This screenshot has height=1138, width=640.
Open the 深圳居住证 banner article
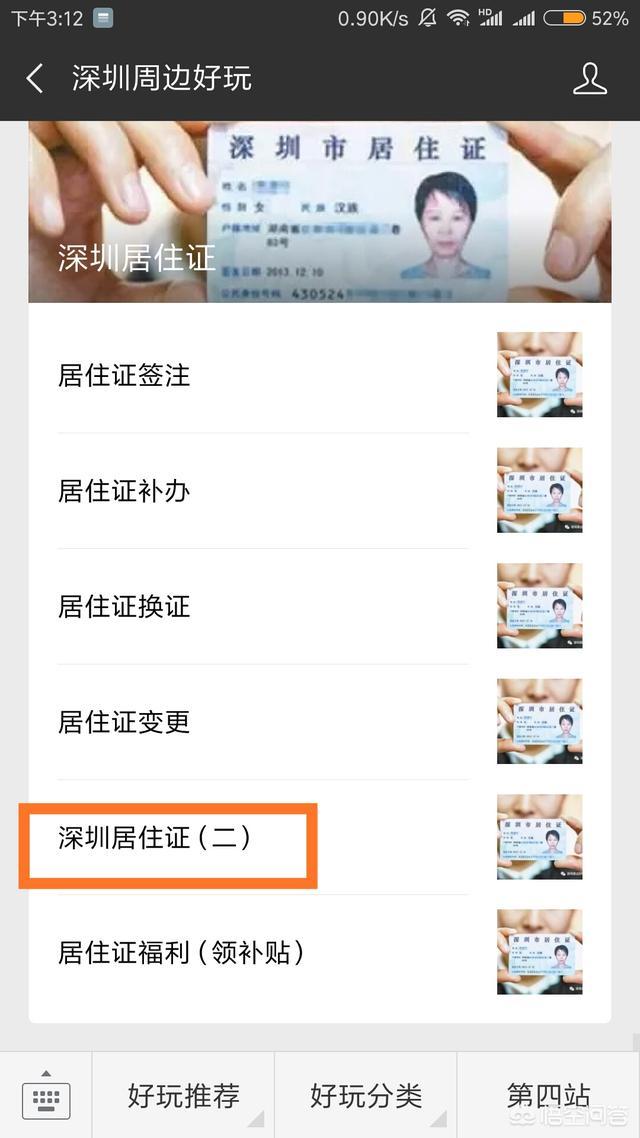click(319, 212)
